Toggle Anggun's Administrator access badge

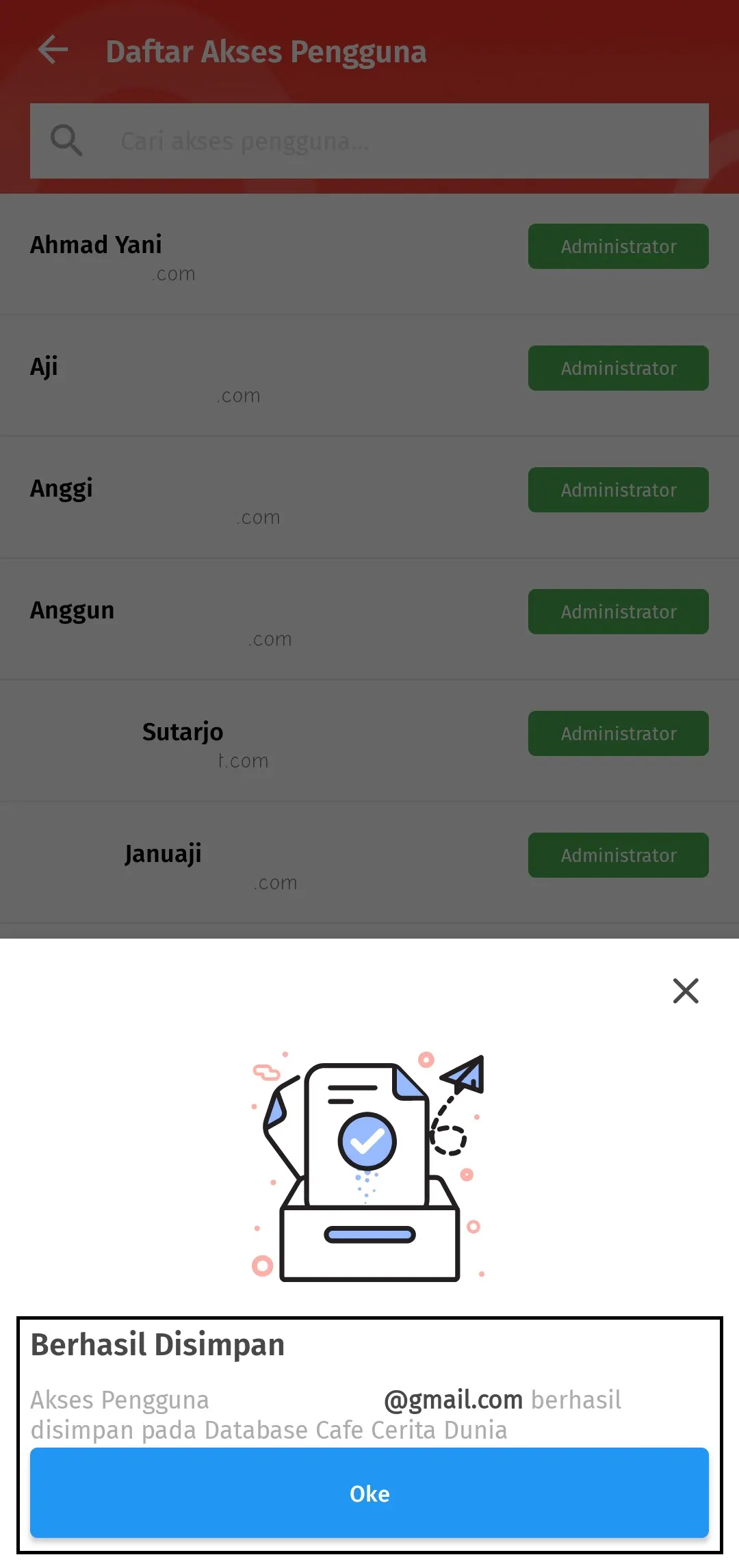[x=618, y=612]
